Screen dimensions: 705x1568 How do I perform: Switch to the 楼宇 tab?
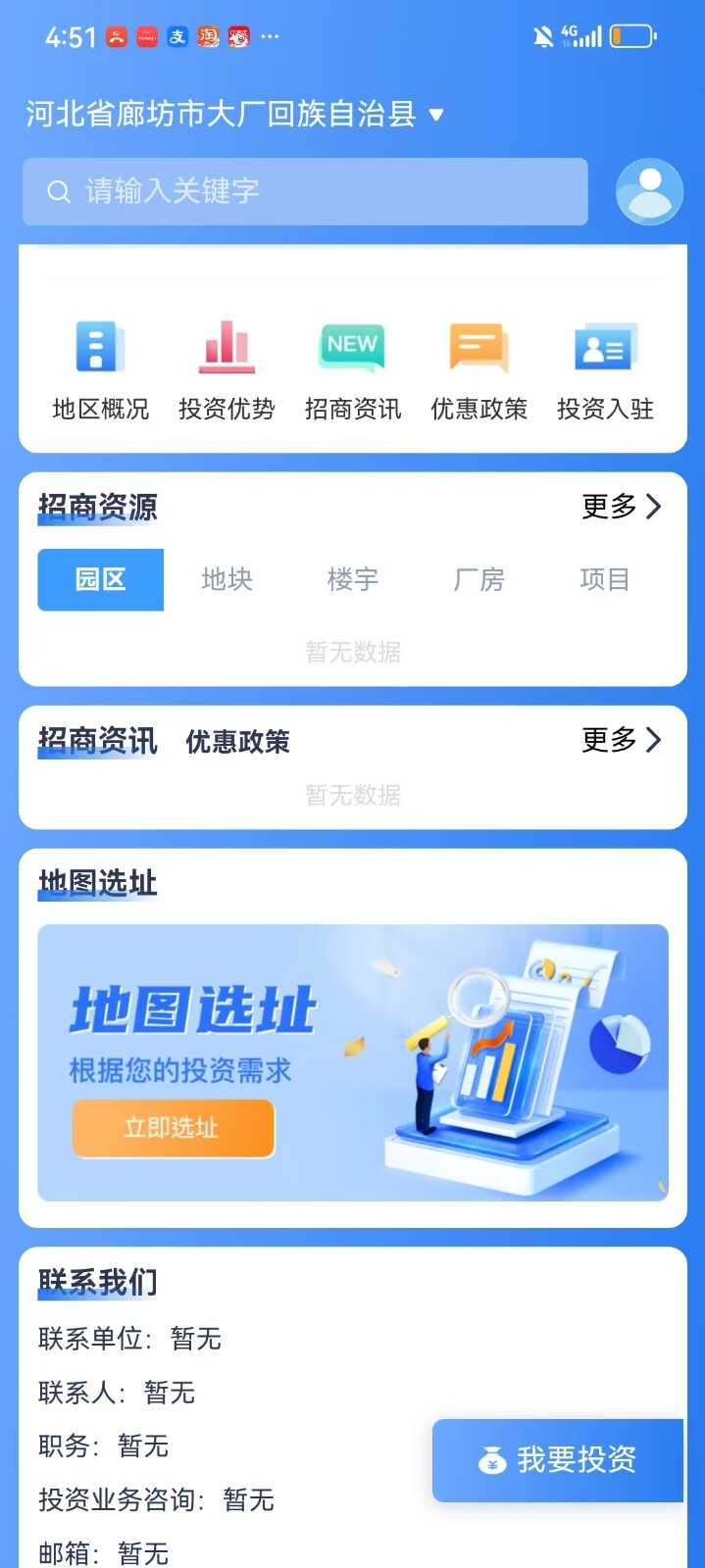click(x=353, y=579)
